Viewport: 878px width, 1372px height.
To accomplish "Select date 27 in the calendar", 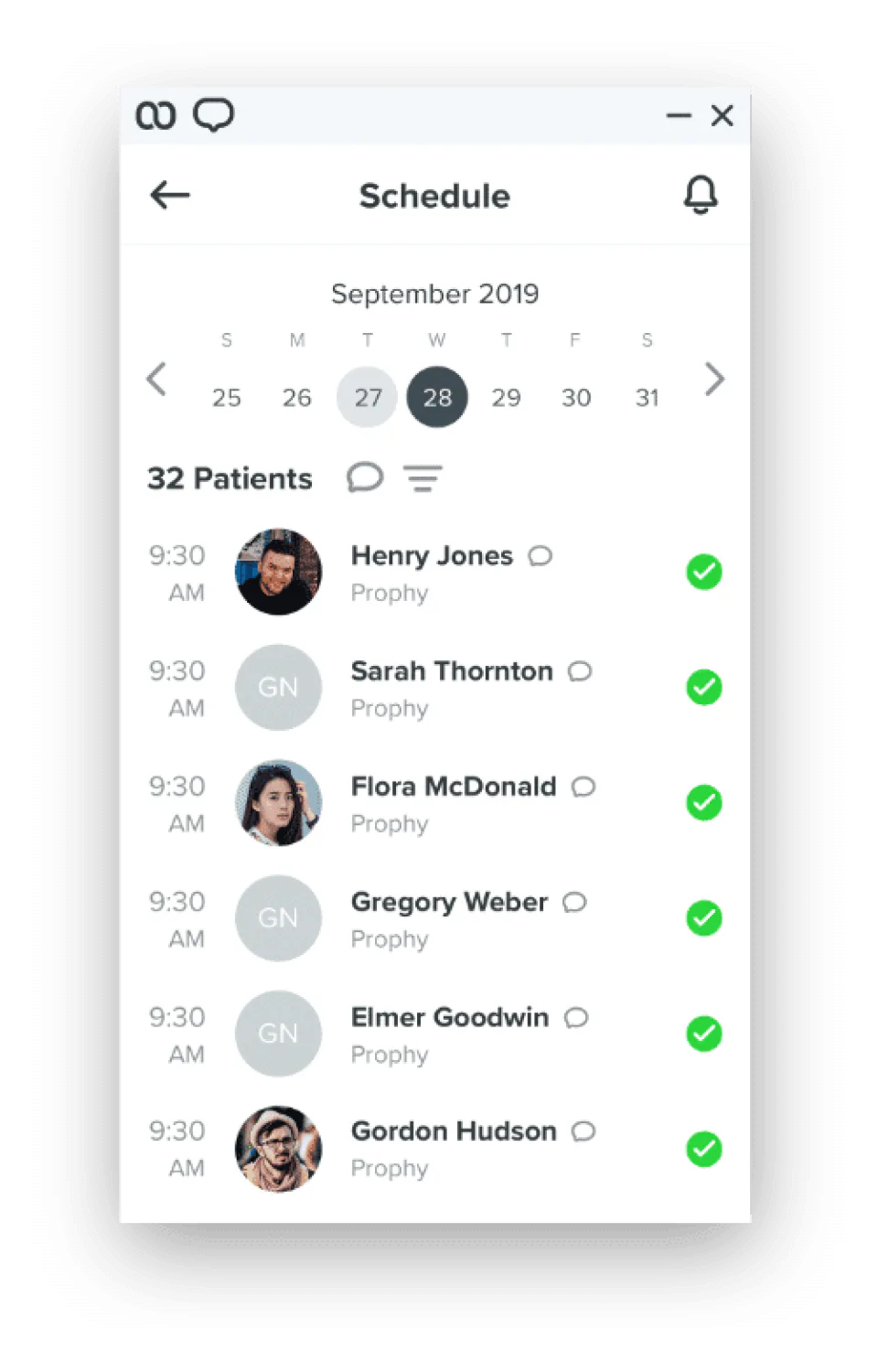I will point(367,397).
